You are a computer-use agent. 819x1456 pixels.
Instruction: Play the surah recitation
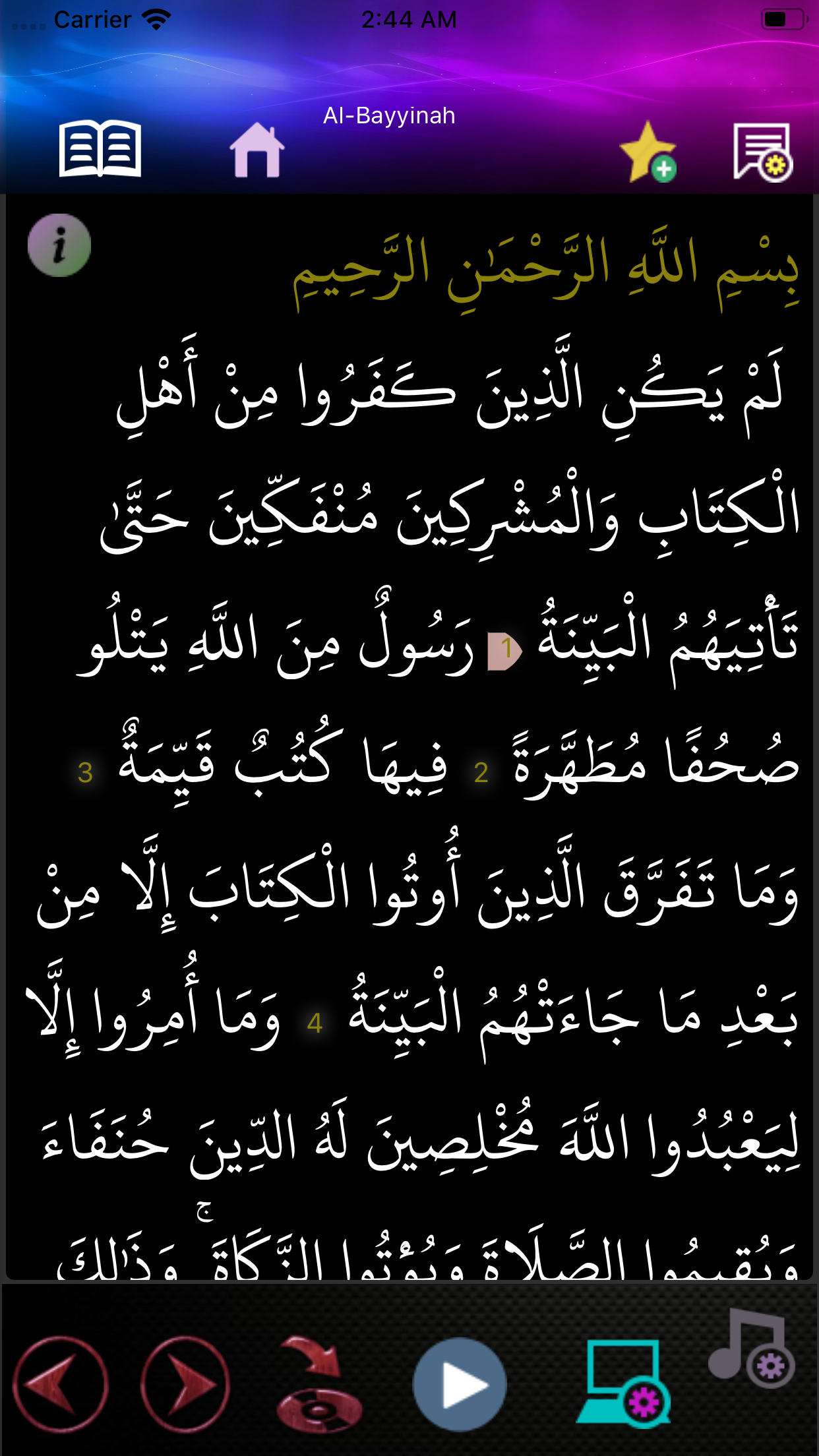460,1385
